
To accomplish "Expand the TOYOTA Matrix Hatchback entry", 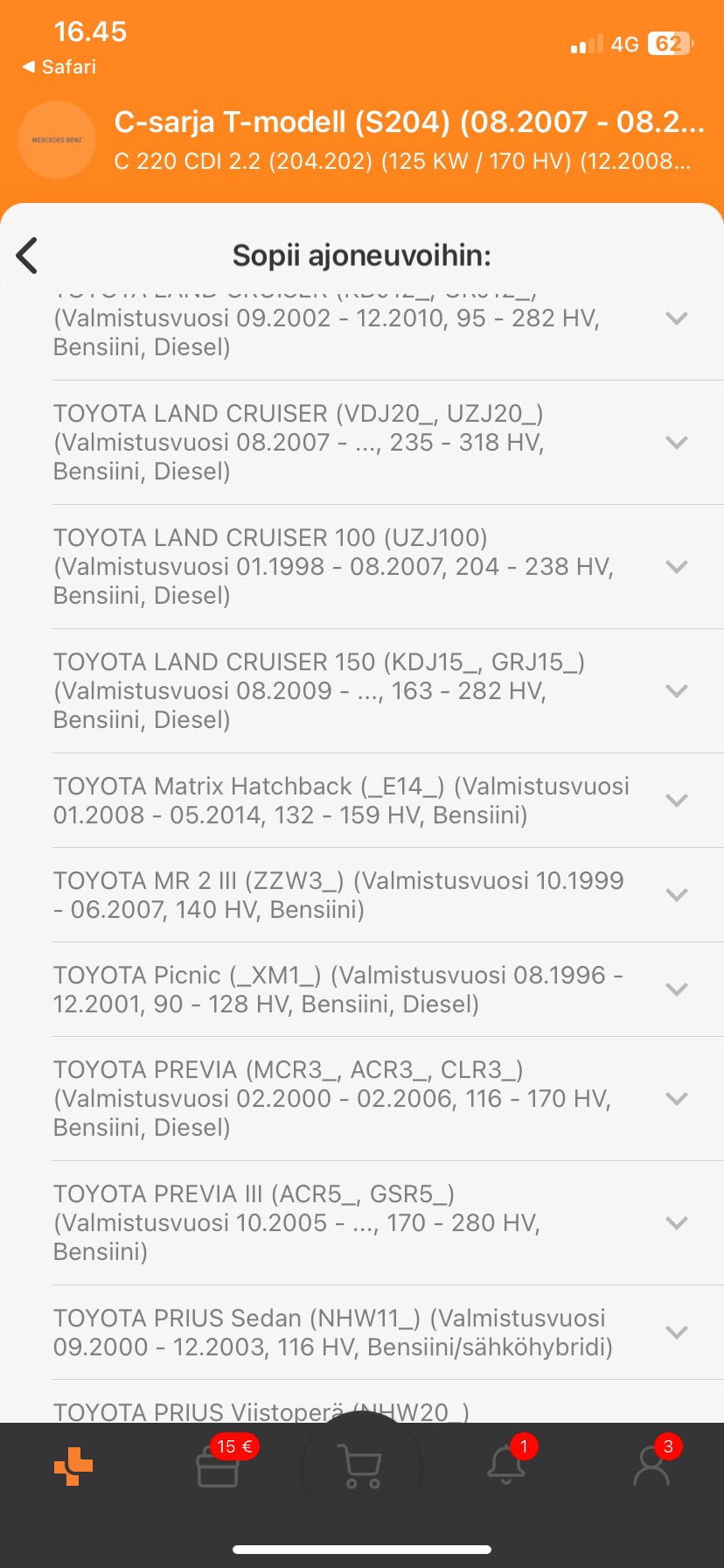I will pos(677,801).
